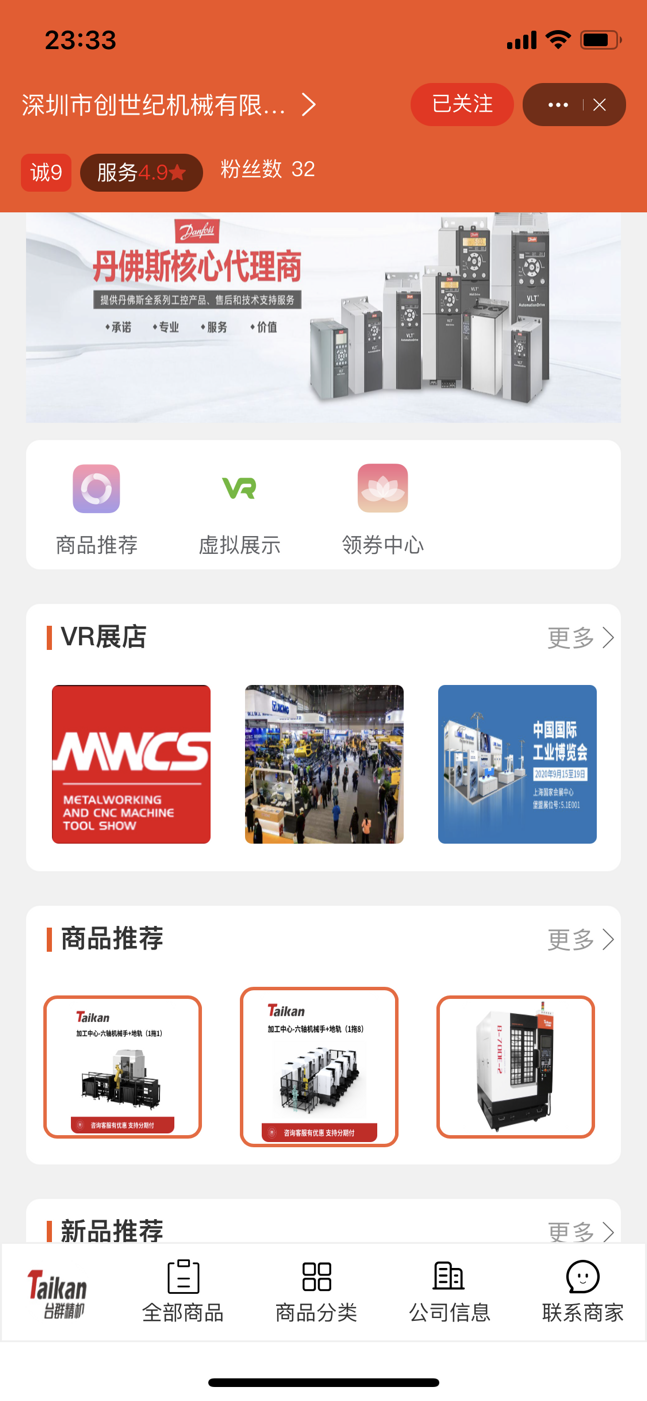Open the black CNC machine product card
647x1401 pixels.
(516, 1067)
